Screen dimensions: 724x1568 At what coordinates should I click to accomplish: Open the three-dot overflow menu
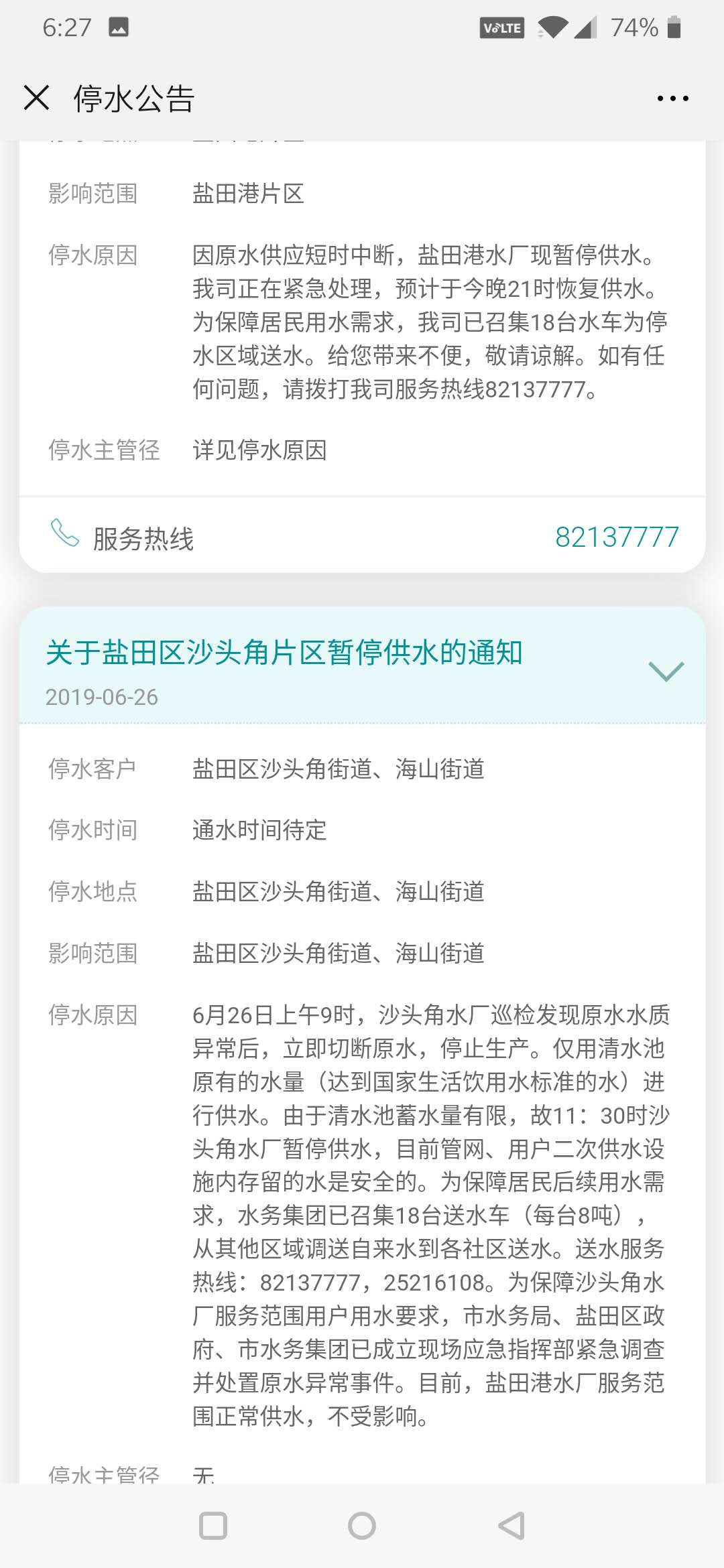(x=672, y=99)
